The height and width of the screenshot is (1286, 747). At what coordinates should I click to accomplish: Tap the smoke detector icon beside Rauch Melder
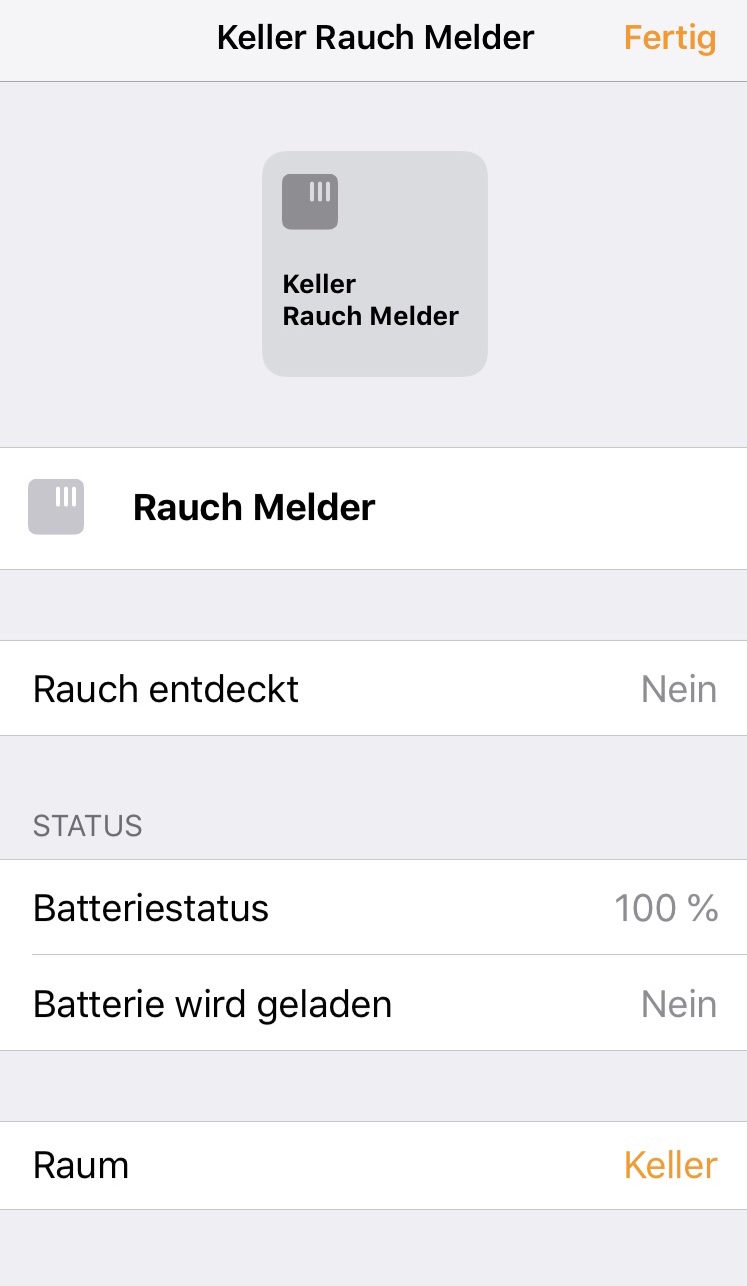pyautogui.click(x=56, y=507)
